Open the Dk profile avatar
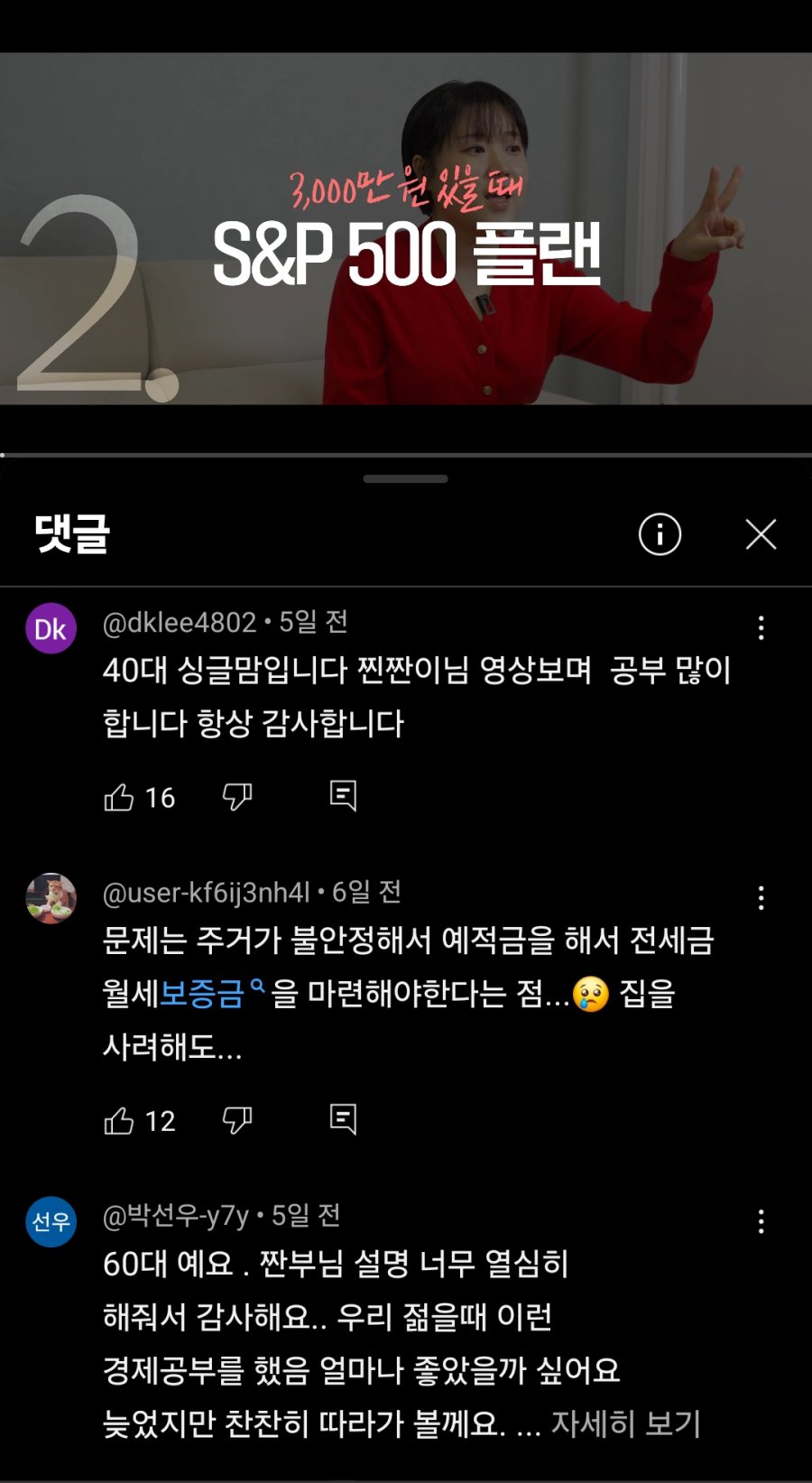This screenshot has height=1483, width=812. pyautogui.click(x=51, y=628)
